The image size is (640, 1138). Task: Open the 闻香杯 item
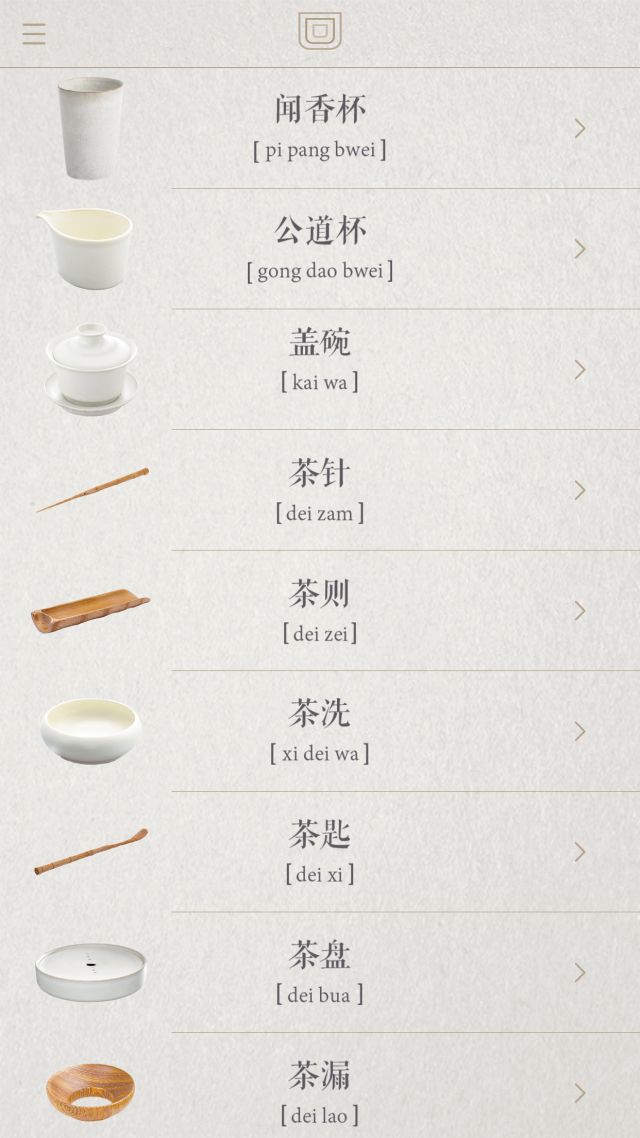(x=320, y=128)
